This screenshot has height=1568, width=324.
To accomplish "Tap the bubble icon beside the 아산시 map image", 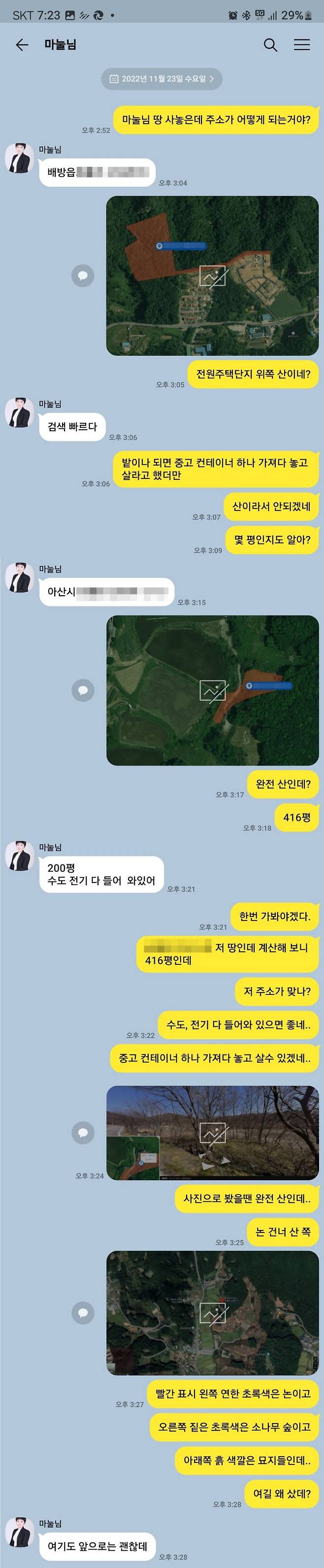I will 83,690.
